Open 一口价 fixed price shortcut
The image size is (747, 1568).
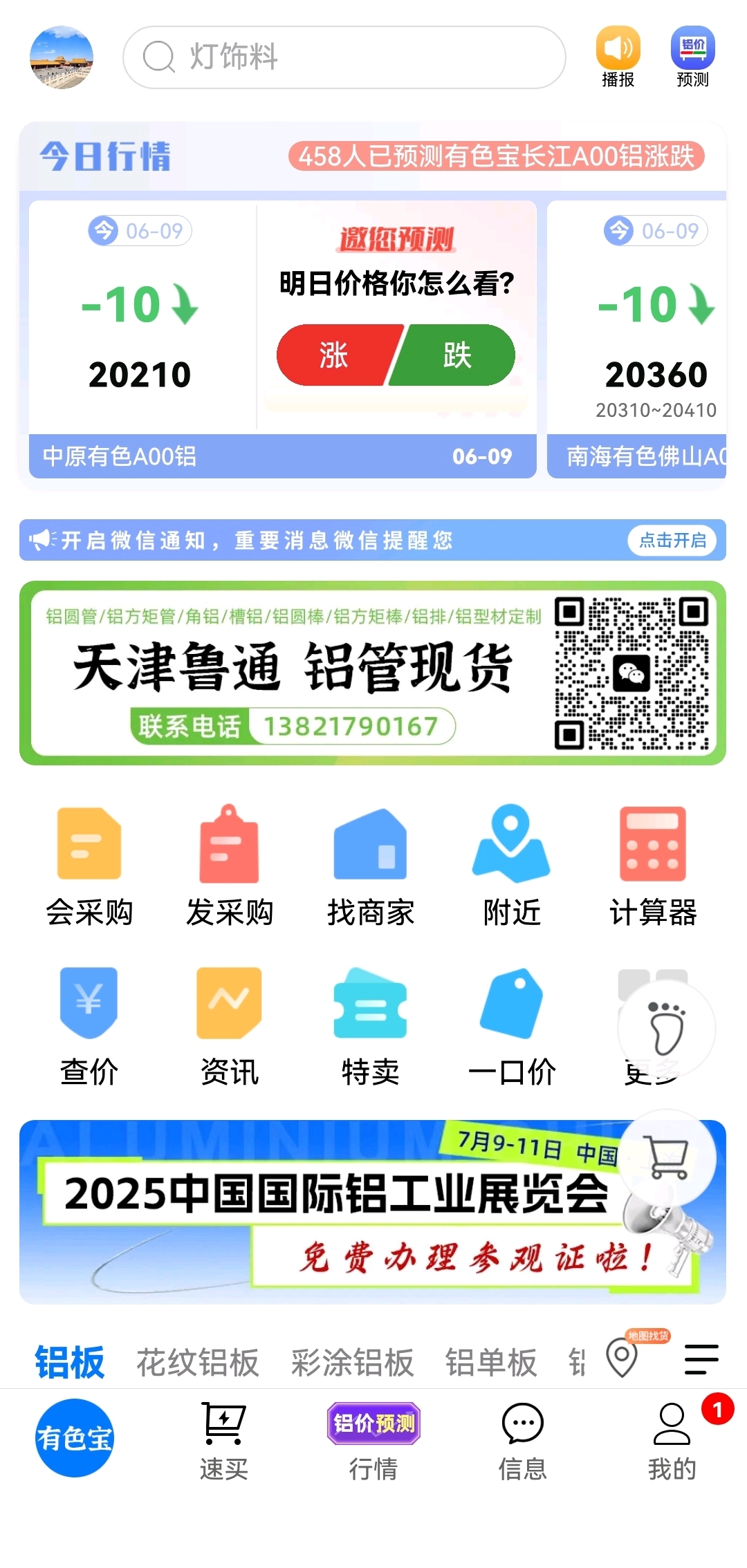(512, 1027)
